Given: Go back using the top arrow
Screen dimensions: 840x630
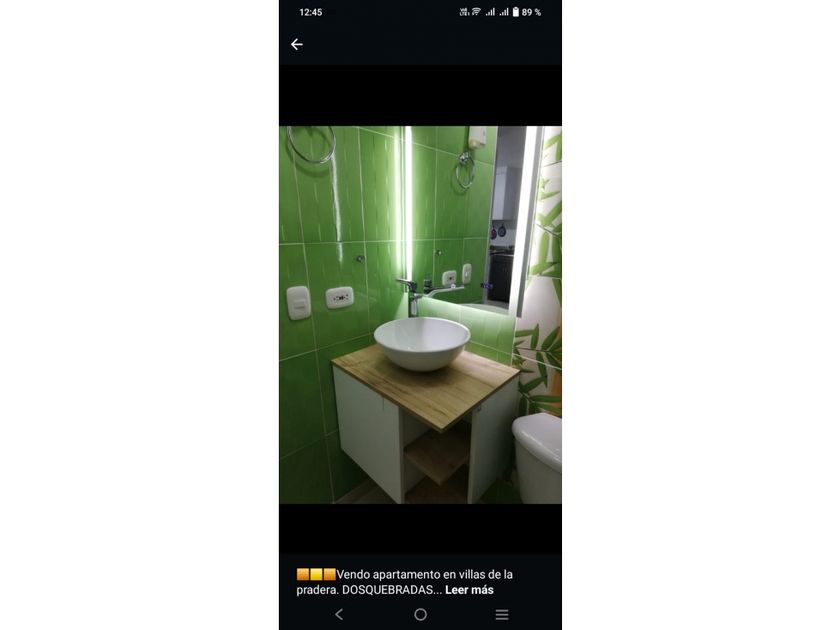Looking at the screenshot, I should pos(297,44).
